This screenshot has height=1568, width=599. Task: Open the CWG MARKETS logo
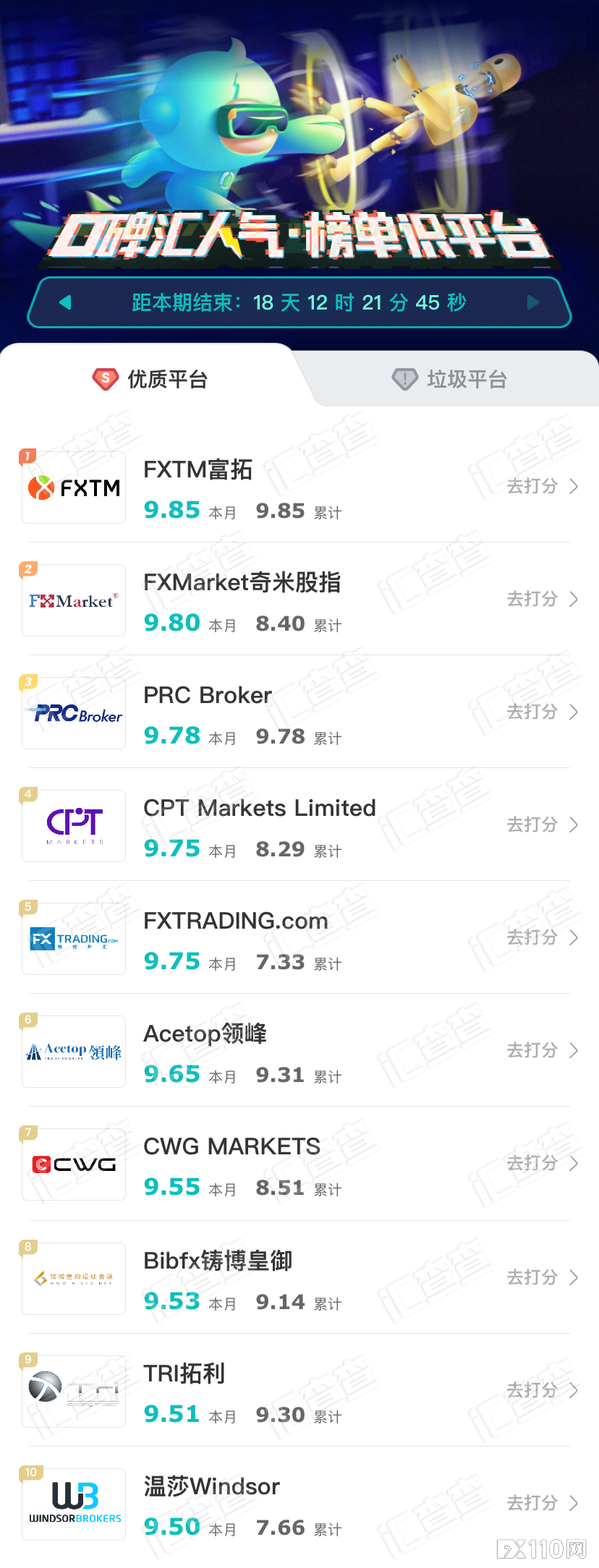[x=73, y=1164]
